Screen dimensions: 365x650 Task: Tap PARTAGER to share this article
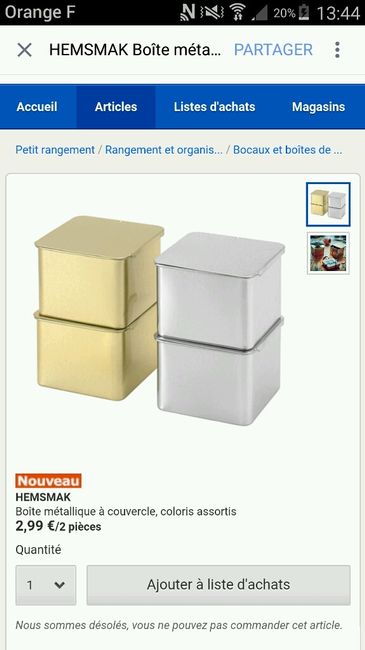pos(273,50)
